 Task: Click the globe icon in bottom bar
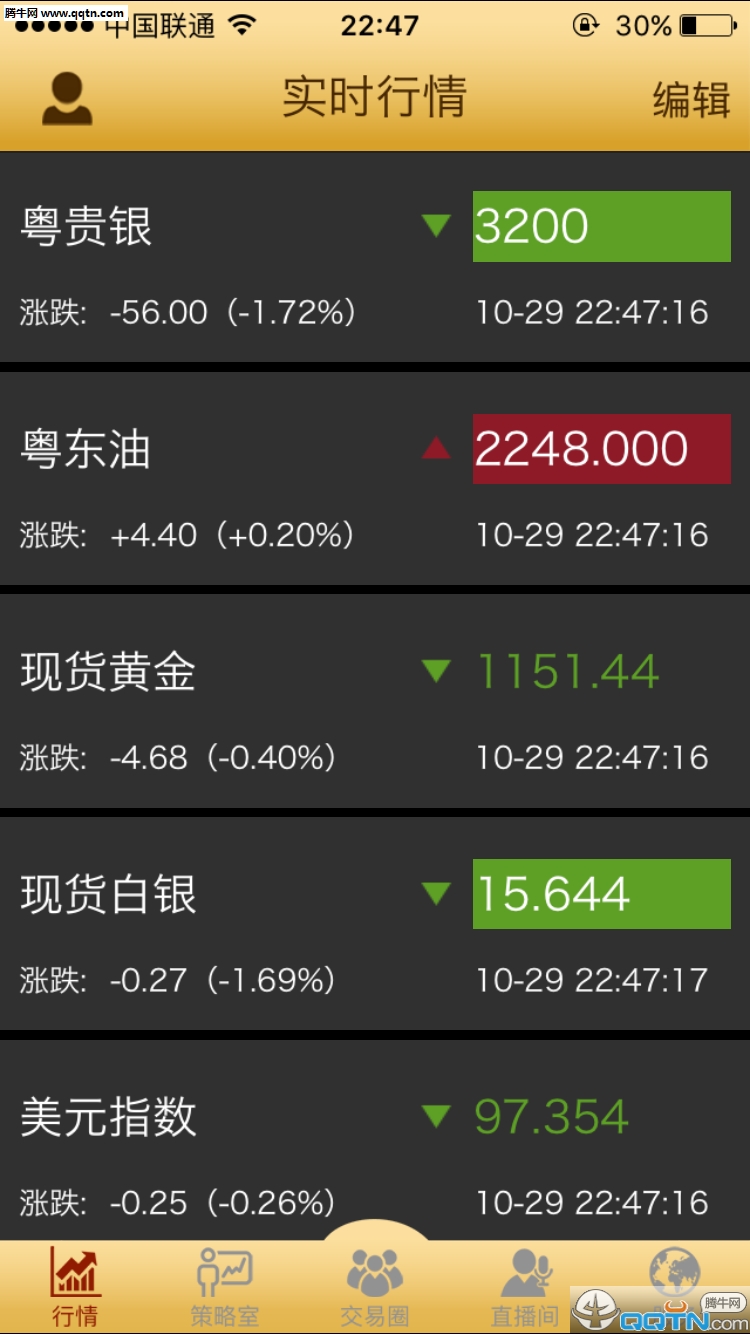(673, 1266)
